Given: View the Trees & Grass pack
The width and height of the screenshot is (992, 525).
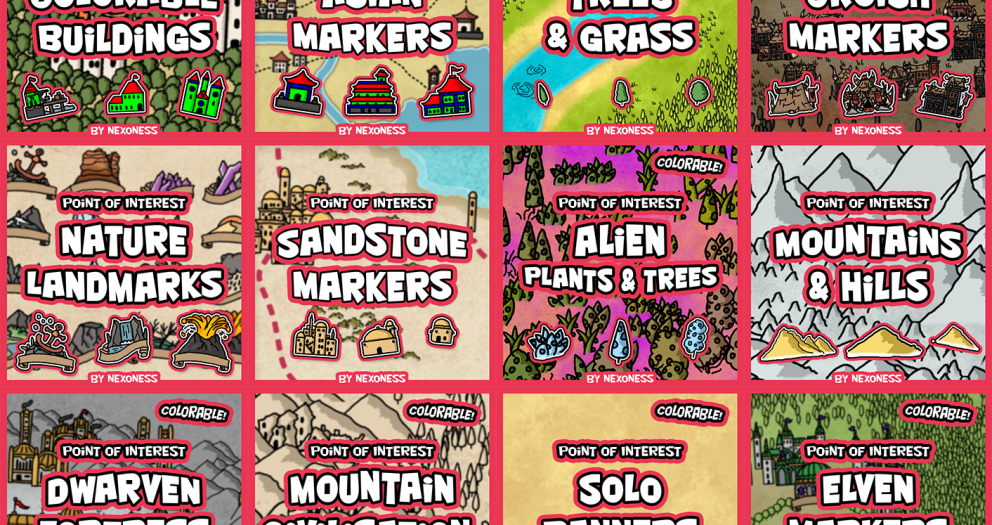Looking at the screenshot, I should (x=620, y=65).
